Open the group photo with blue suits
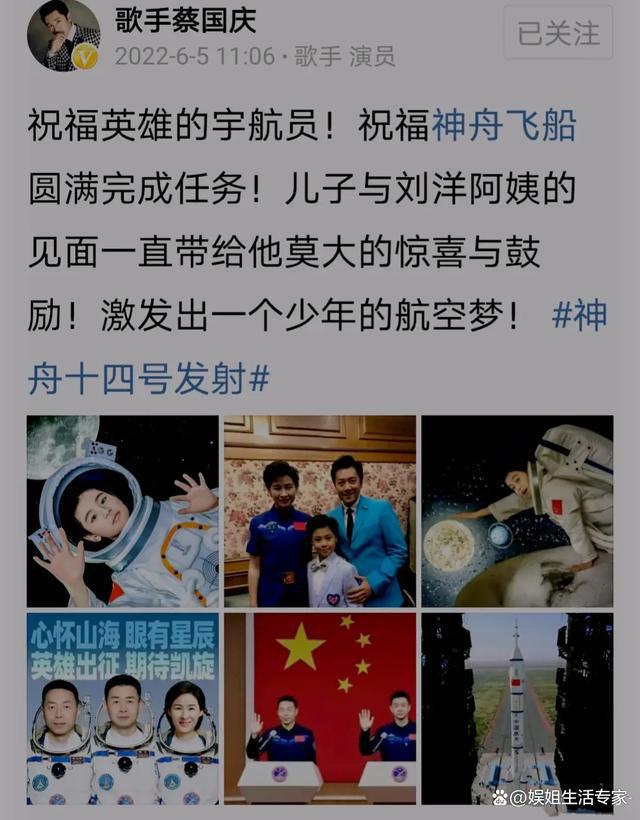 319,511
